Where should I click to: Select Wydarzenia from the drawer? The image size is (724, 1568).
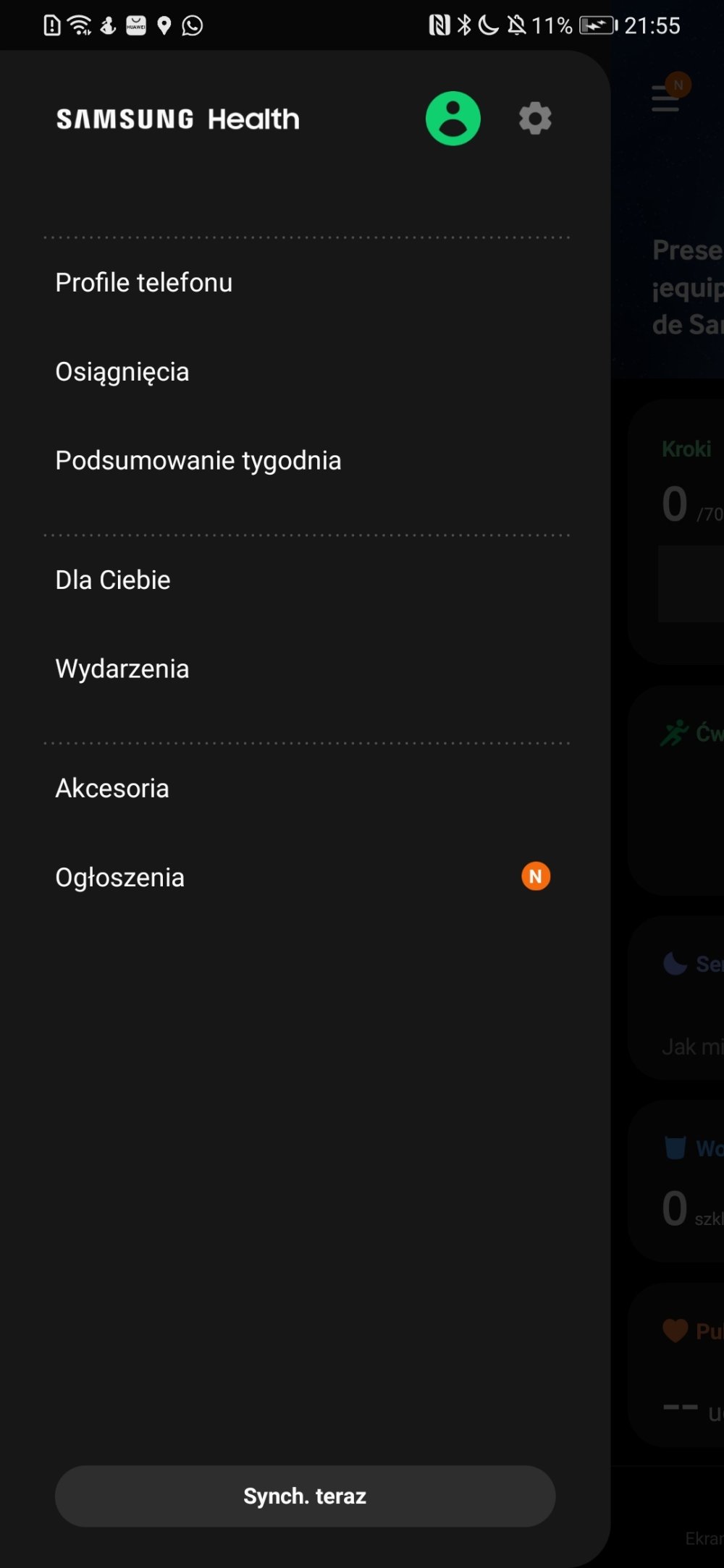(x=305, y=669)
